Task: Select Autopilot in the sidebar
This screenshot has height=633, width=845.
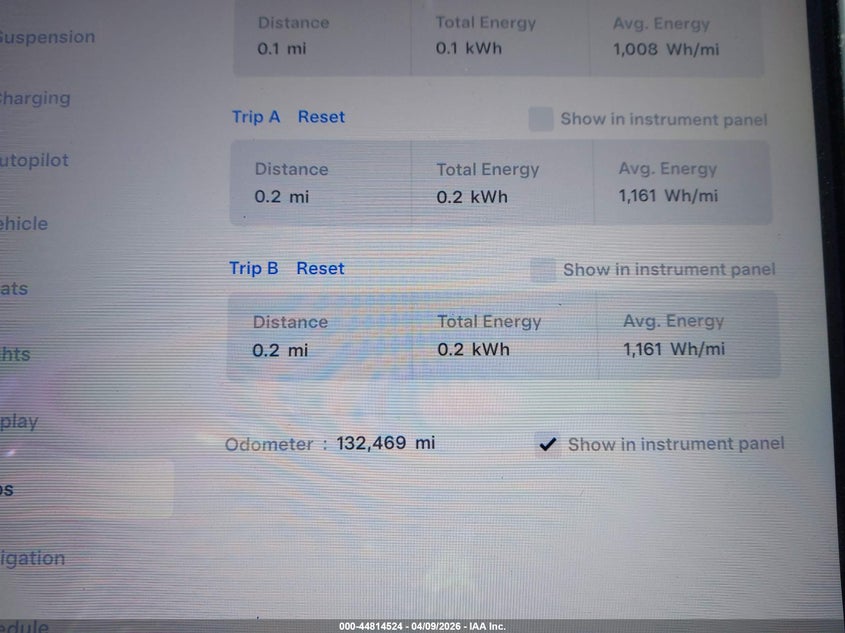Action: 34,160
